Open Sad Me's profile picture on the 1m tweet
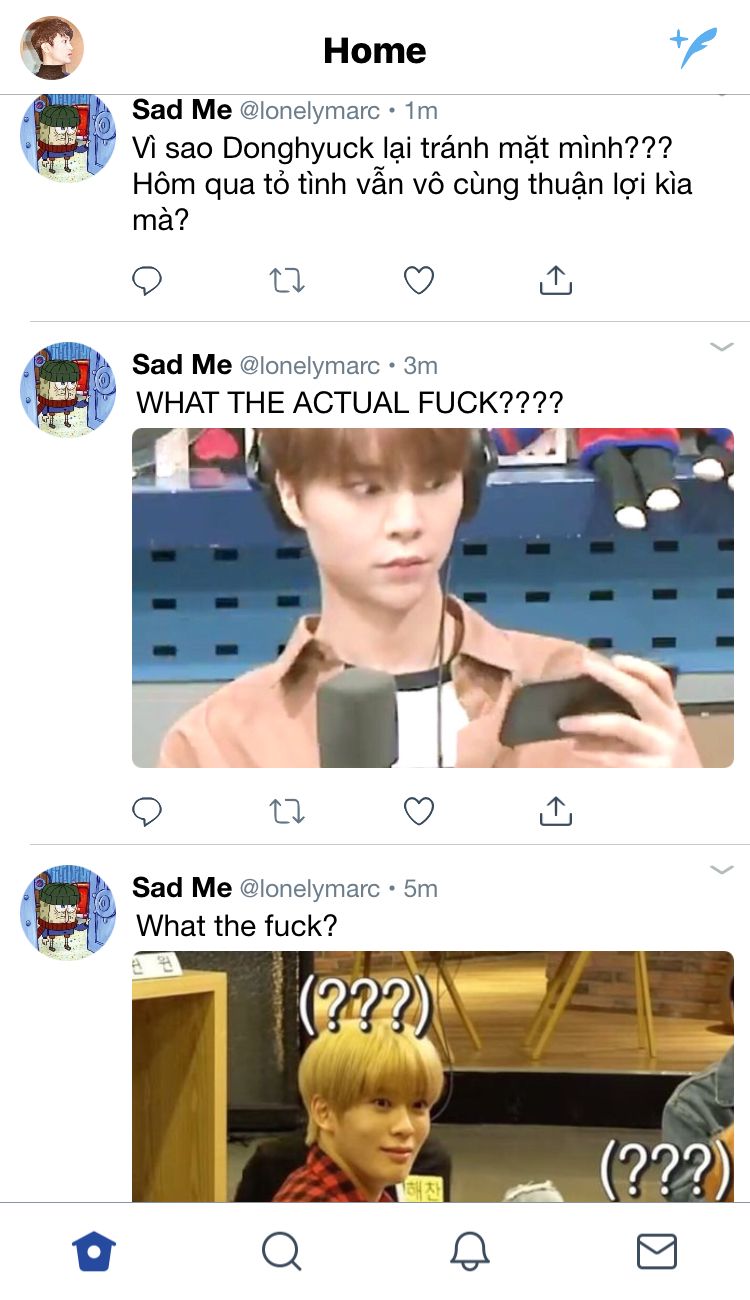Image resolution: width=750 pixels, height=1300 pixels. tap(68, 136)
